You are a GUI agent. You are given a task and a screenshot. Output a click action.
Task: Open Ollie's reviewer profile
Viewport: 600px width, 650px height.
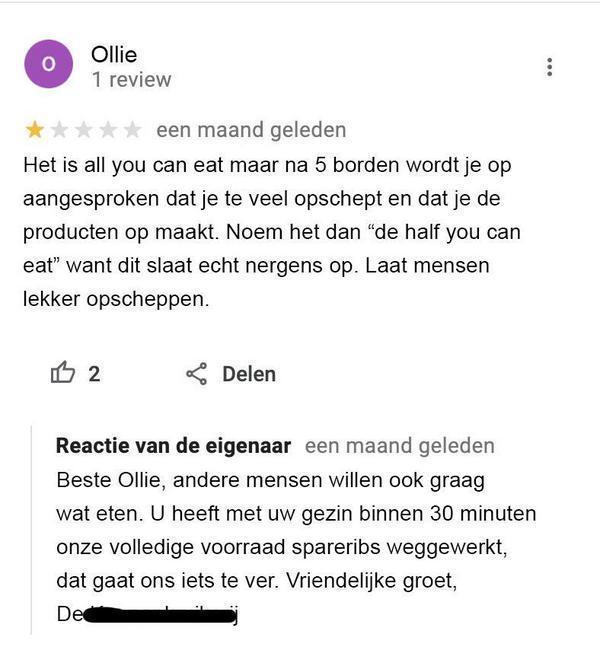coord(114,55)
